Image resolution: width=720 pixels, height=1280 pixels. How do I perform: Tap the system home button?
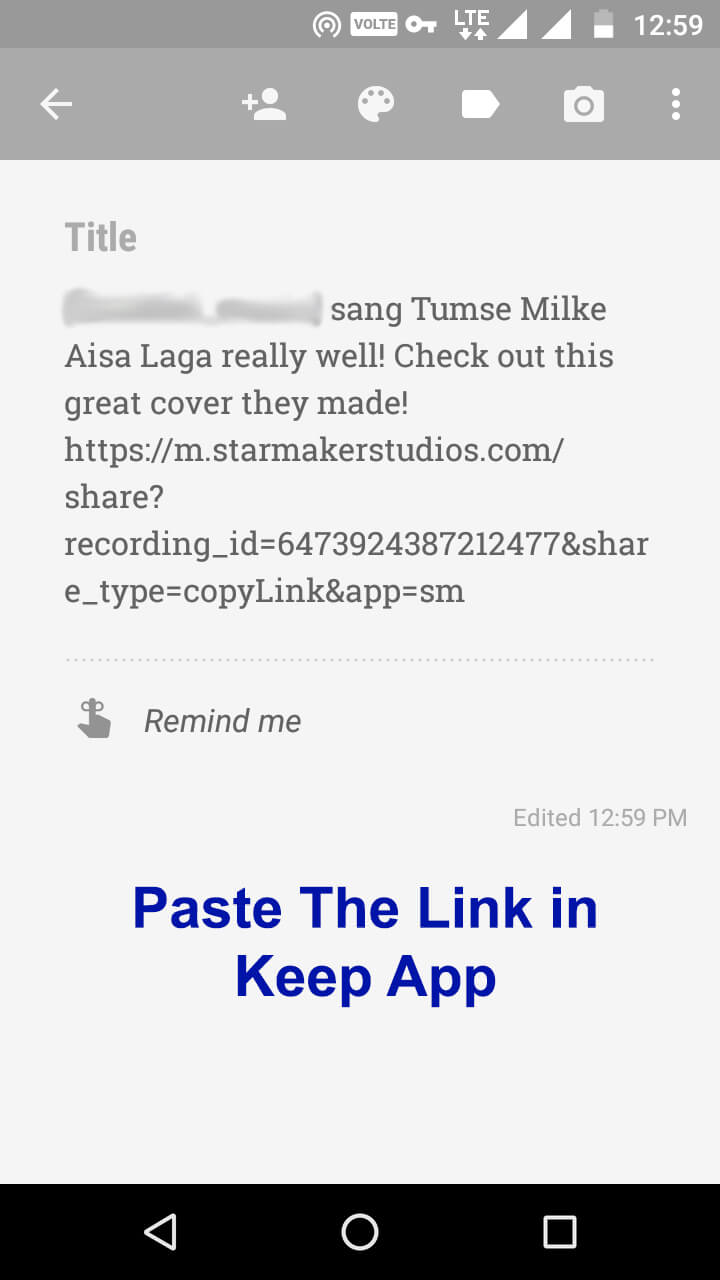coord(360,1231)
